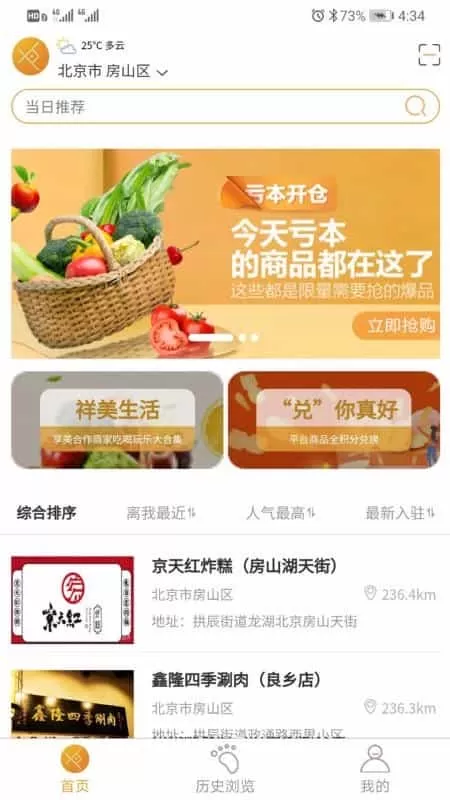Sort by 人气最高
The height and width of the screenshot is (800, 450).
pos(280,513)
